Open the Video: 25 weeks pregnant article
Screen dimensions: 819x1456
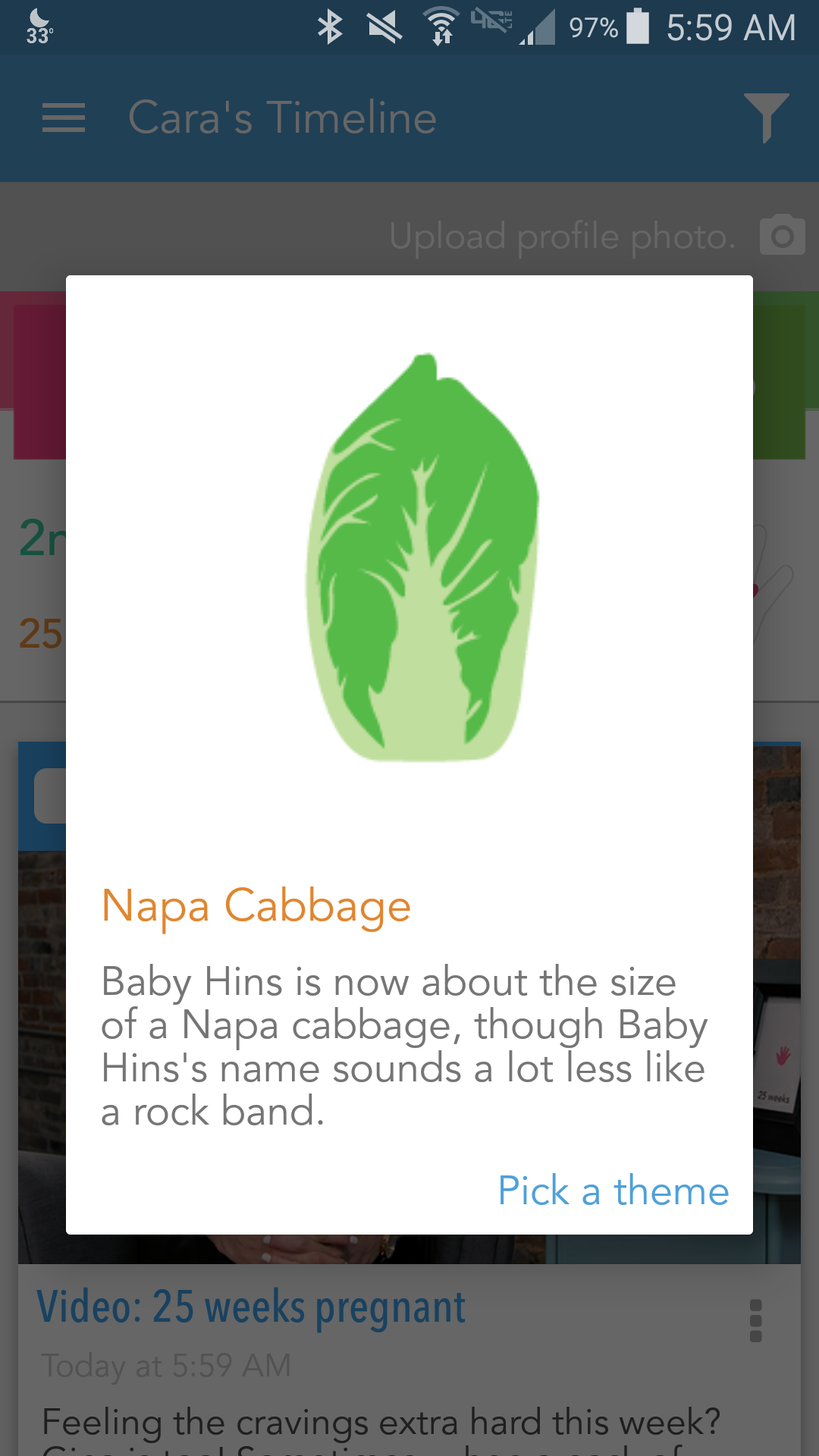click(x=251, y=1307)
